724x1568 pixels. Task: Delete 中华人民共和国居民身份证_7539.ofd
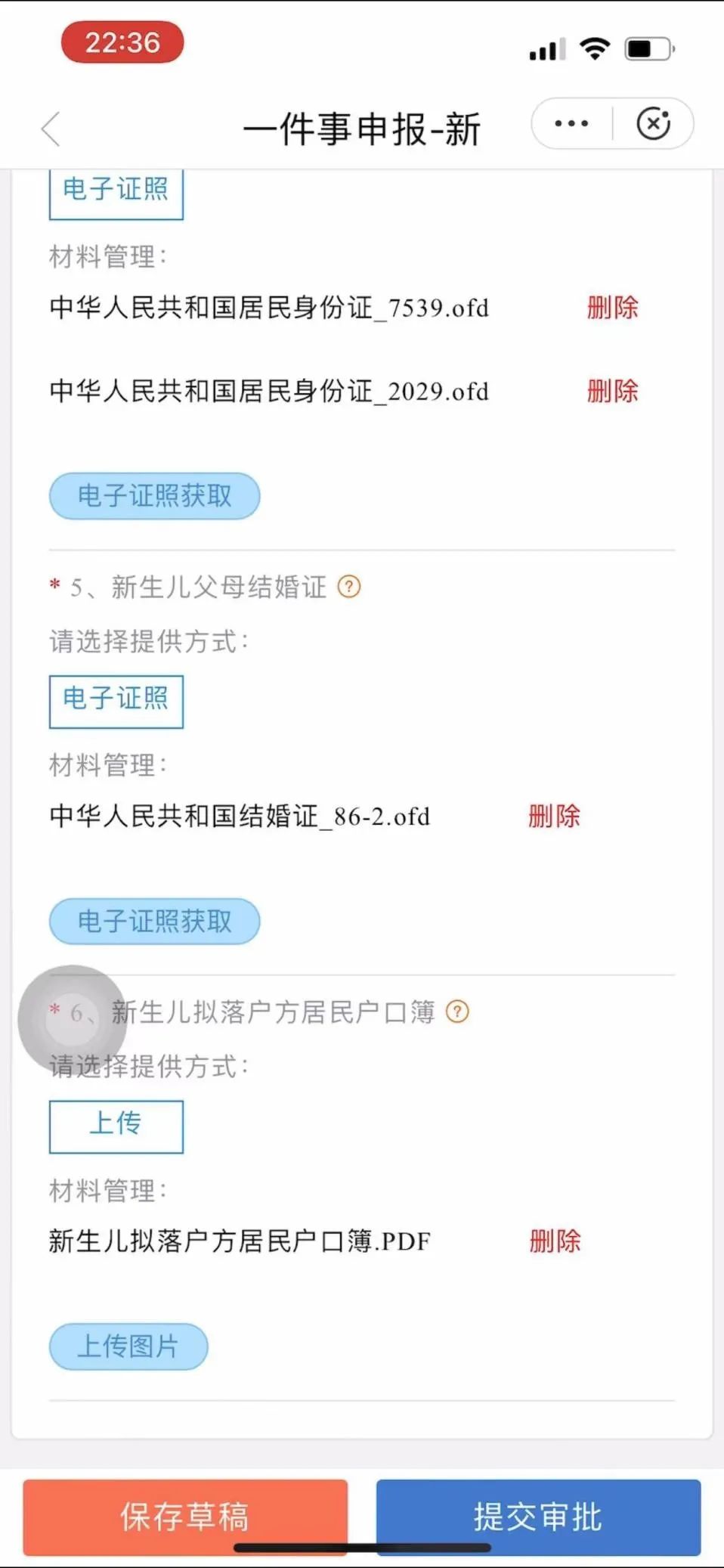point(612,308)
